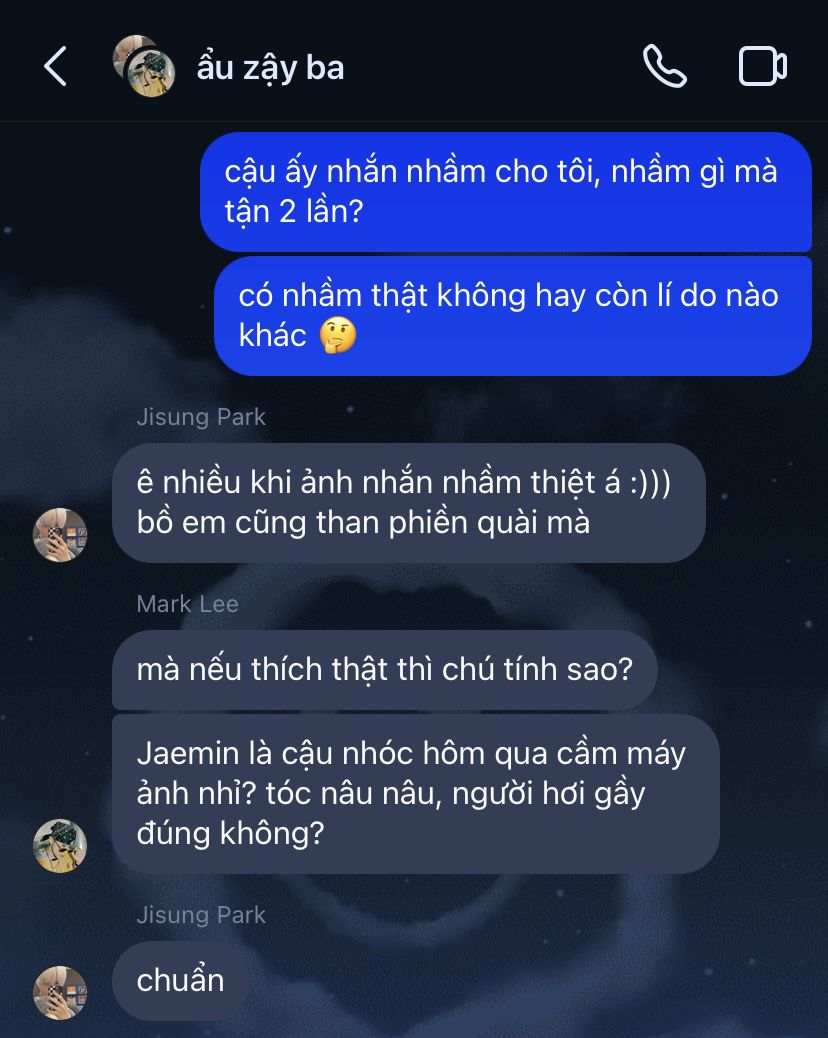Go back to the chat list

[x=56, y=67]
